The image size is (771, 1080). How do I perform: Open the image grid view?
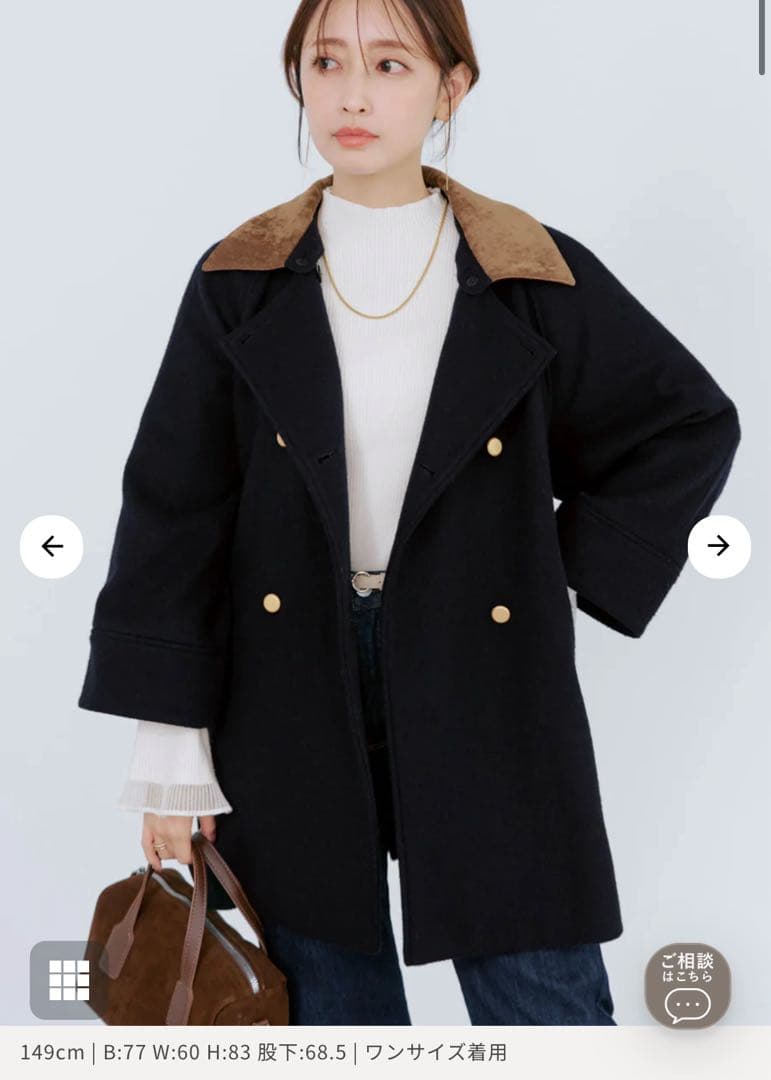(x=68, y=979)
